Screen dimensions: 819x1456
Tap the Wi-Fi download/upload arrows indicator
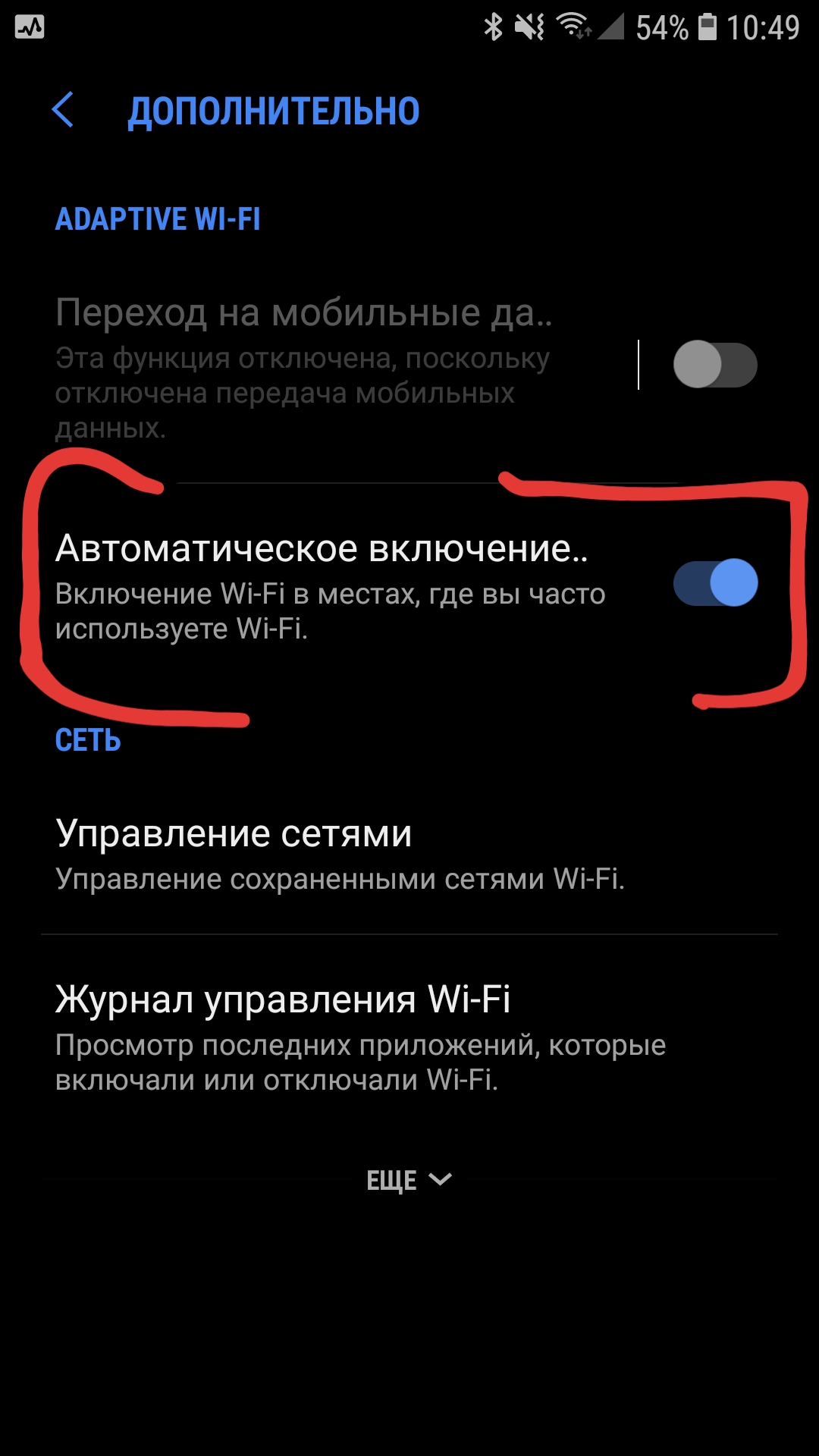click(584, 34)
